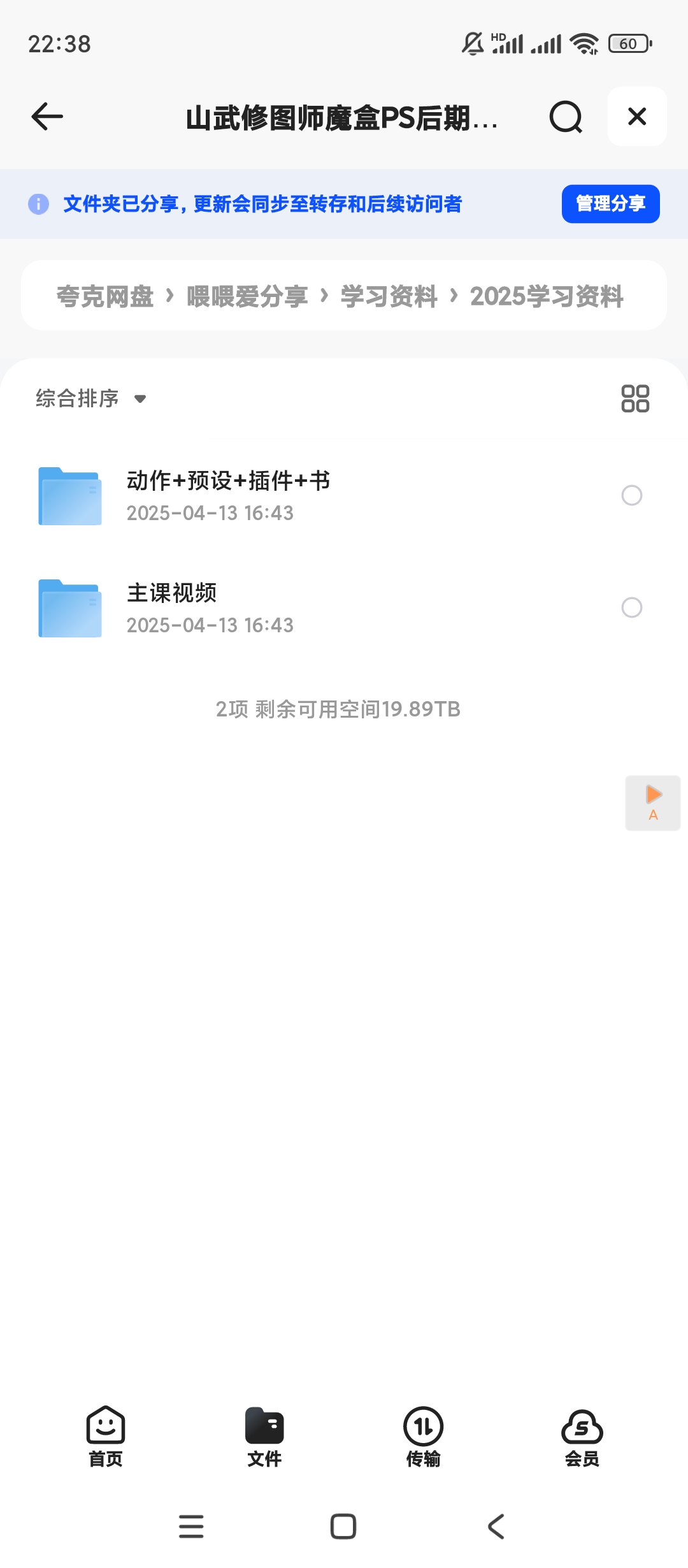Close the folder page with X
This screenshot has height=1568, width=688.
click(636, 117)
